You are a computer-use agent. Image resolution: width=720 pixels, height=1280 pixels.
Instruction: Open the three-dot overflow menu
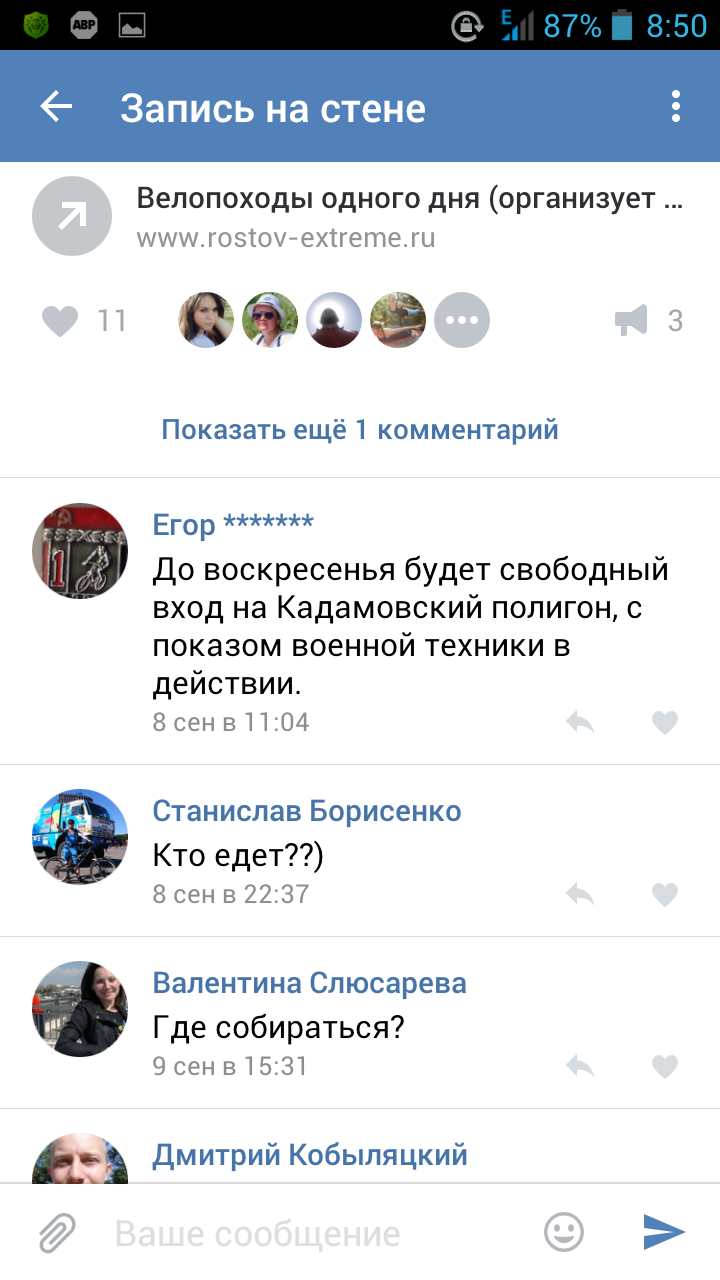676,107
